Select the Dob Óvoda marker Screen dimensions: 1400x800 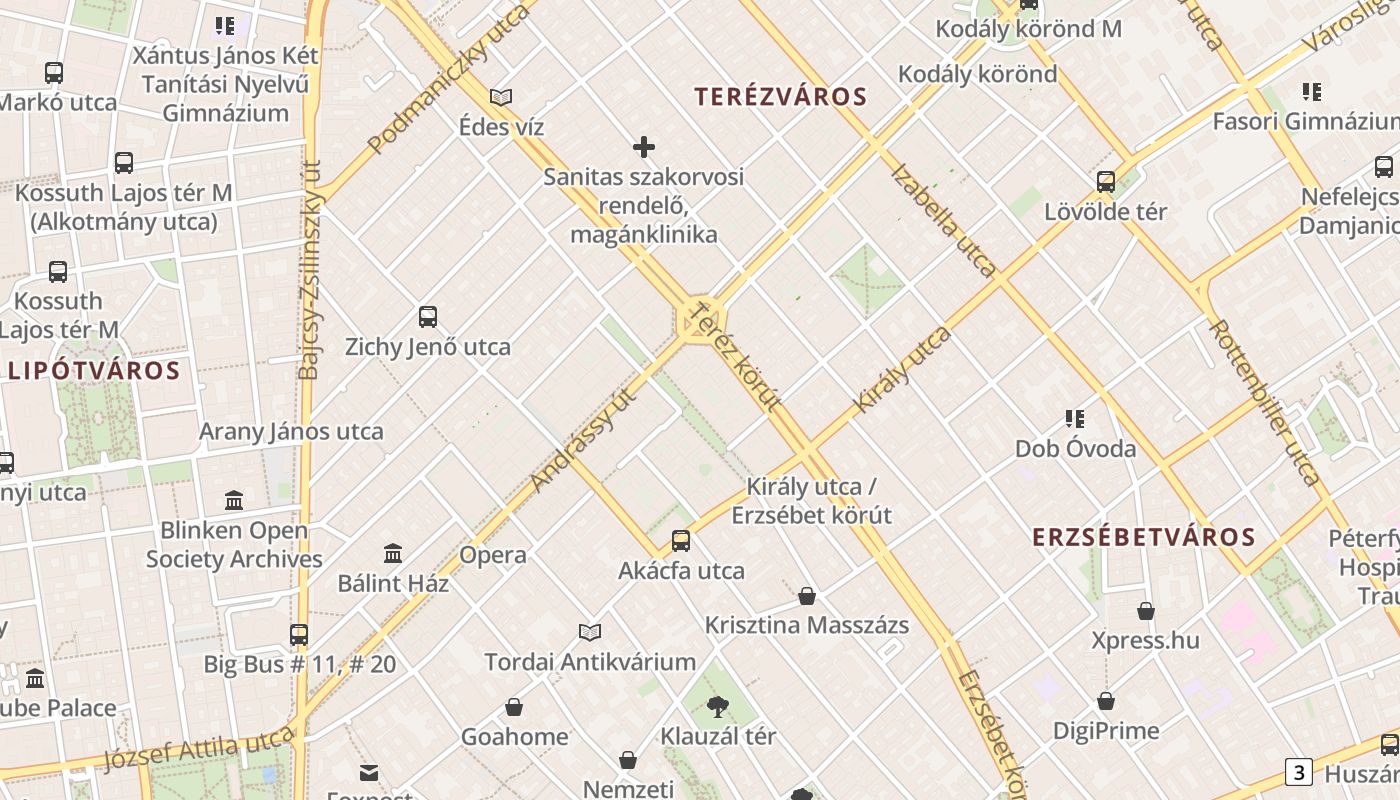tap(1075, 419)
